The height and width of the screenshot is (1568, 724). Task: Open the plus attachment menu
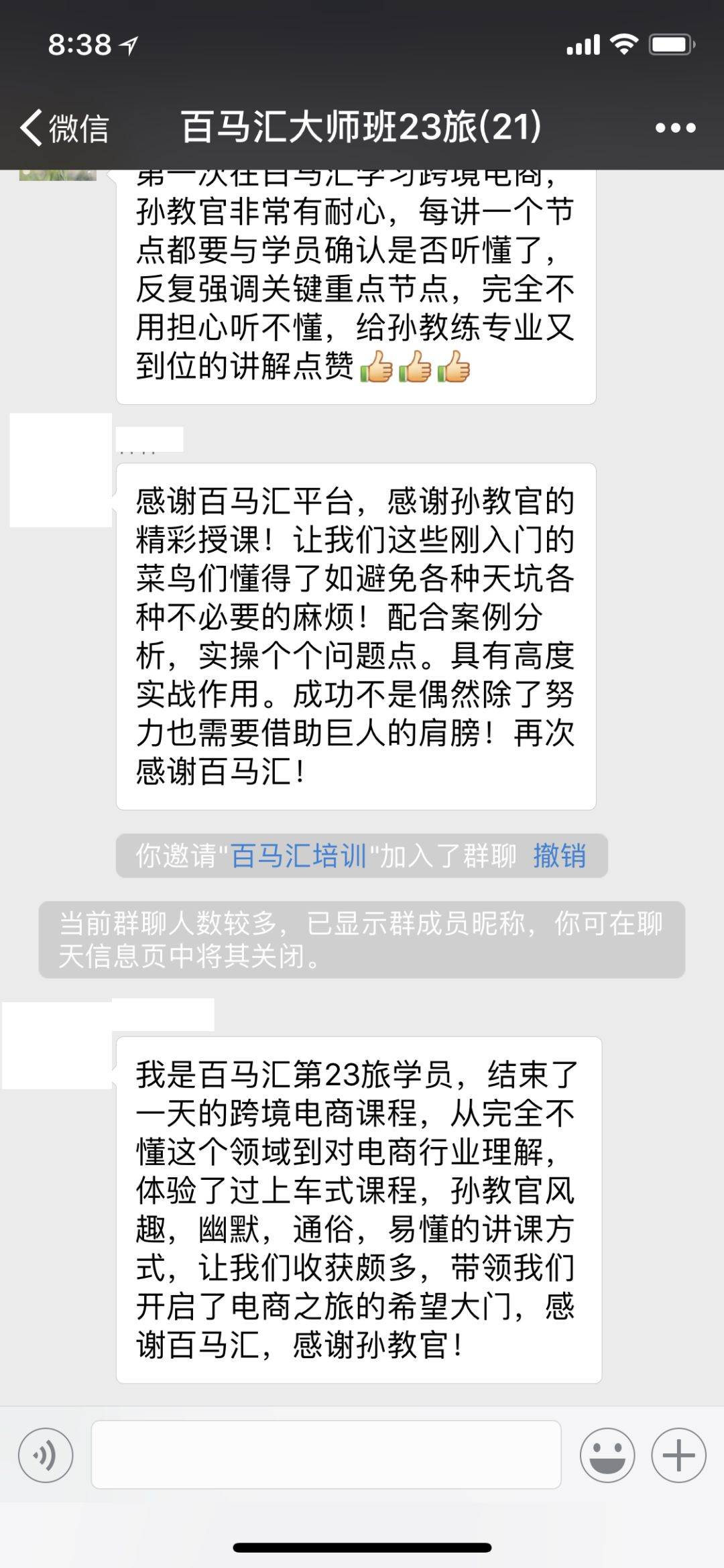[678, 1455]
